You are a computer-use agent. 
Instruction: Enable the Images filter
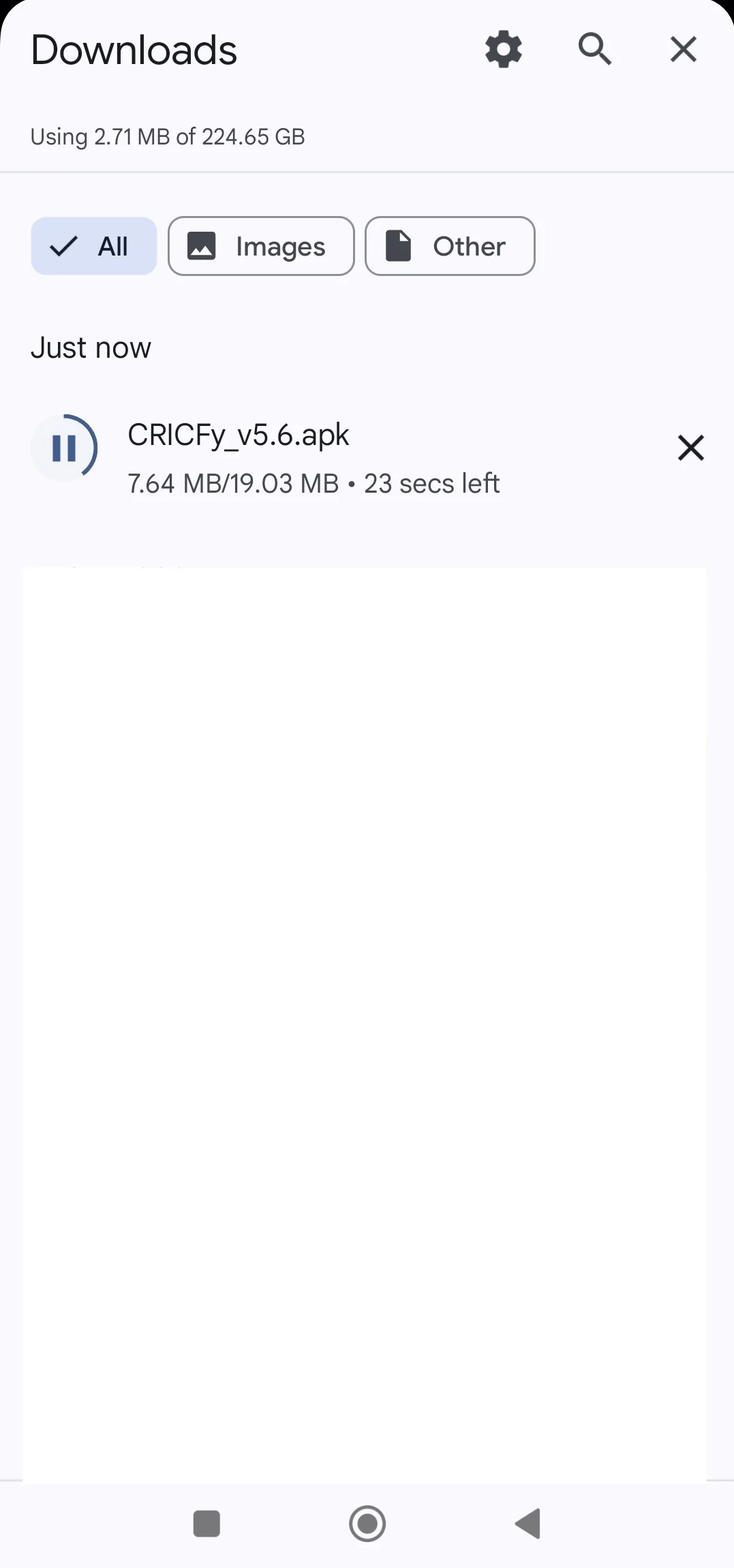(x=261, y=246)
